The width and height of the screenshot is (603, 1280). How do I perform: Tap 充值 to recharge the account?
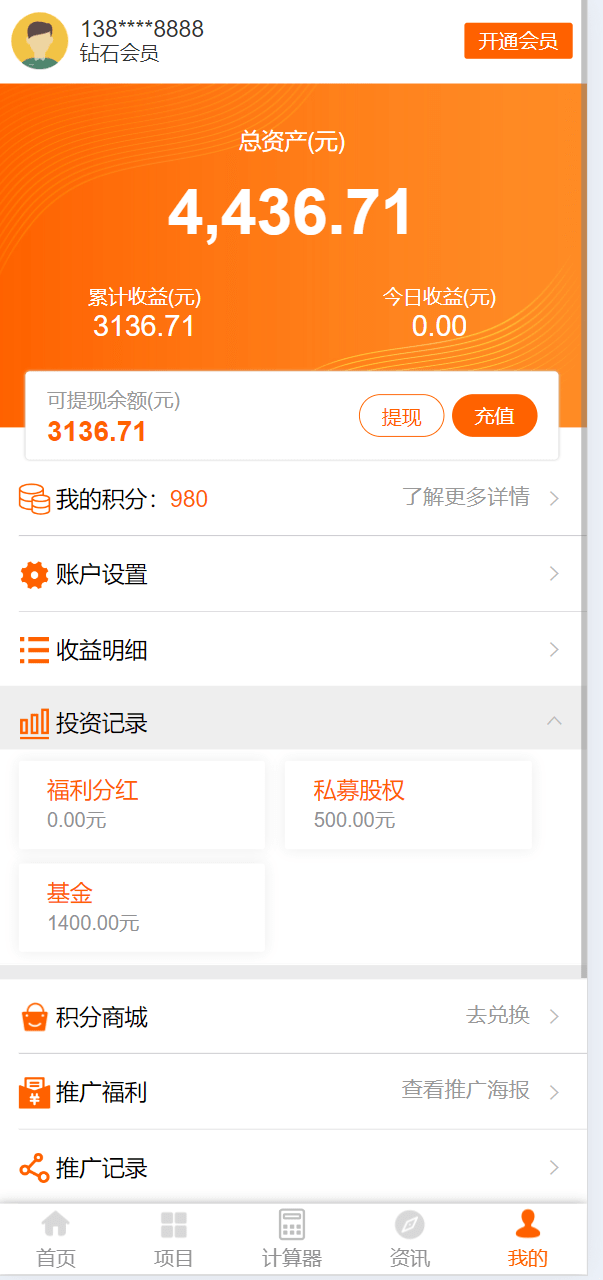click(494, 416)
